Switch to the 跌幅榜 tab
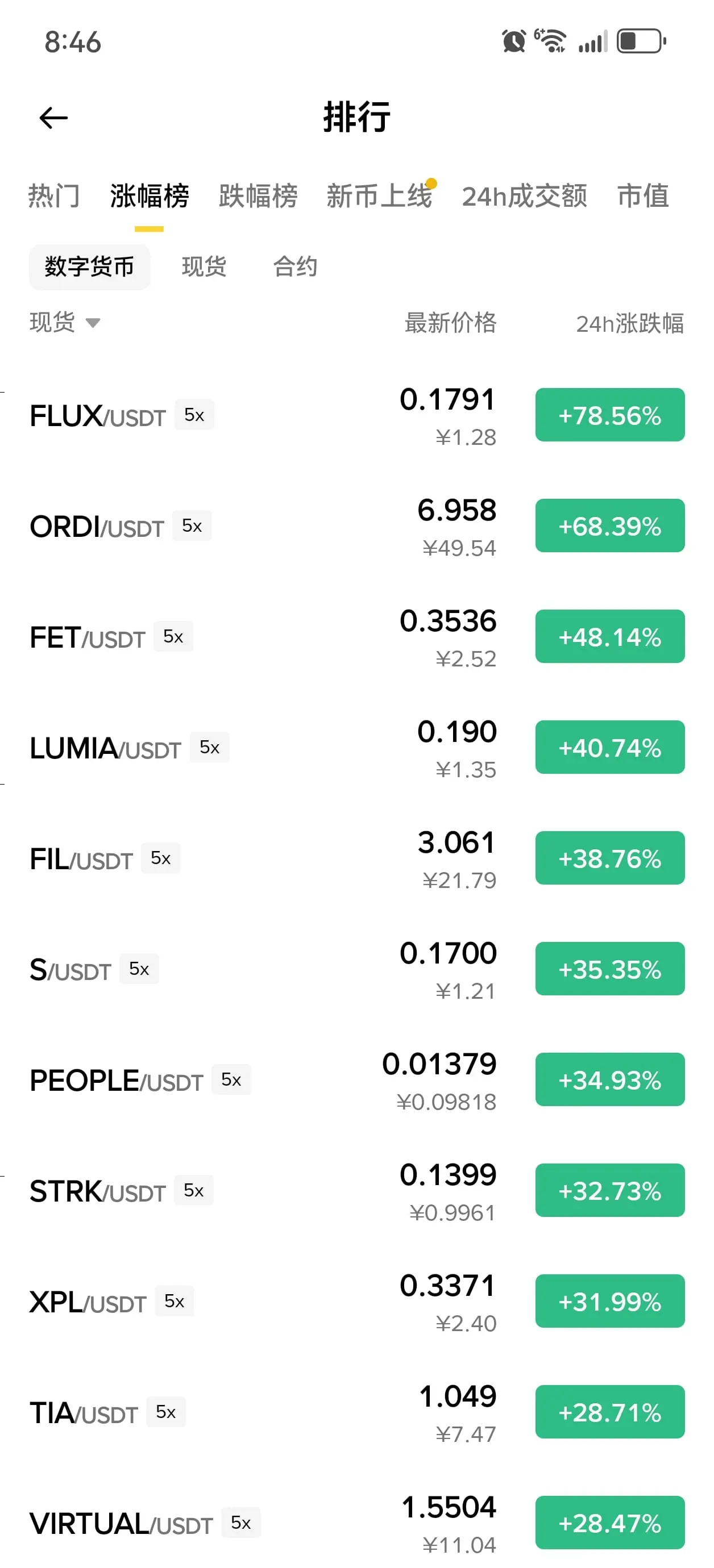Viewport: 714px width, 1568px height. tap(258, 196)
